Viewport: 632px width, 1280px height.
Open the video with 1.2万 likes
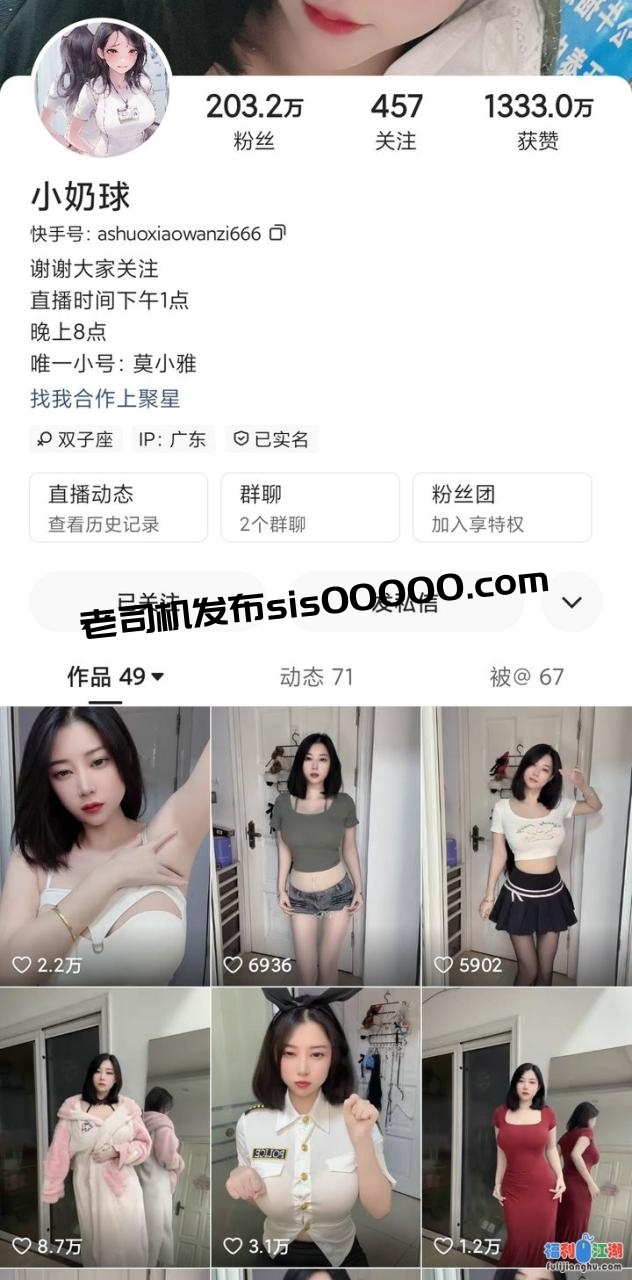click(526, 1125)
